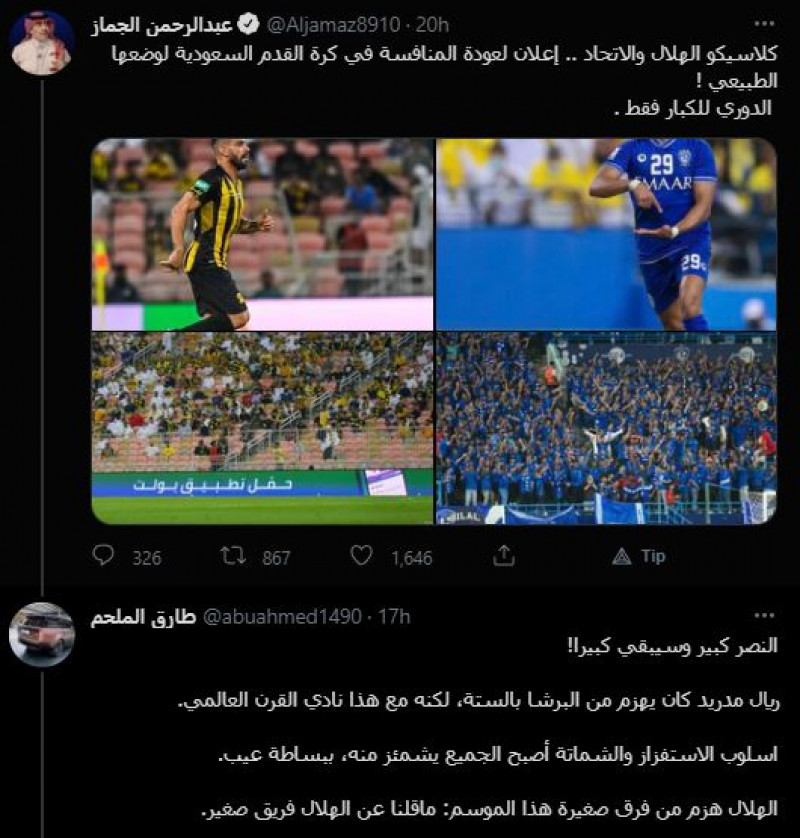Viewport: 800px width, 838px height.
Task: Reply to الجماز's tweet with 326 comments
Action: [103, 556]
